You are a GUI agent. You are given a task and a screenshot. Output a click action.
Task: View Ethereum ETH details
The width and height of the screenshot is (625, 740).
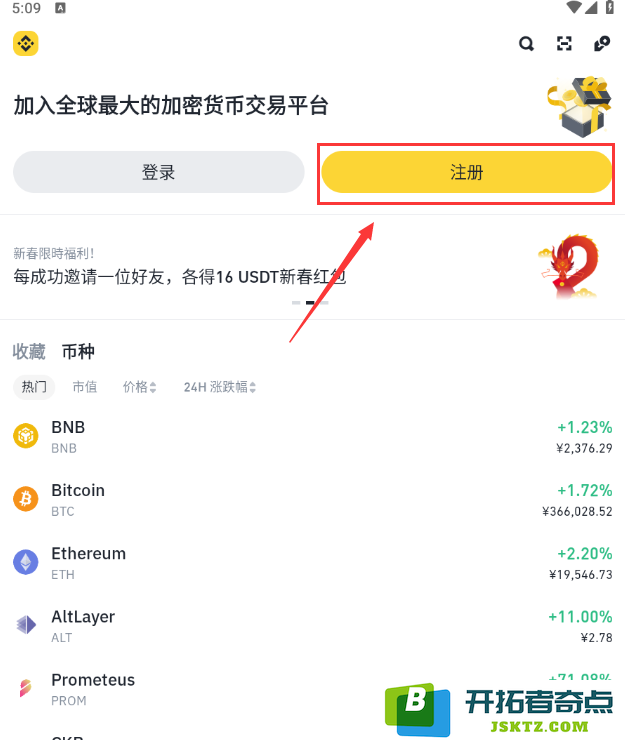tap(312, 562)
